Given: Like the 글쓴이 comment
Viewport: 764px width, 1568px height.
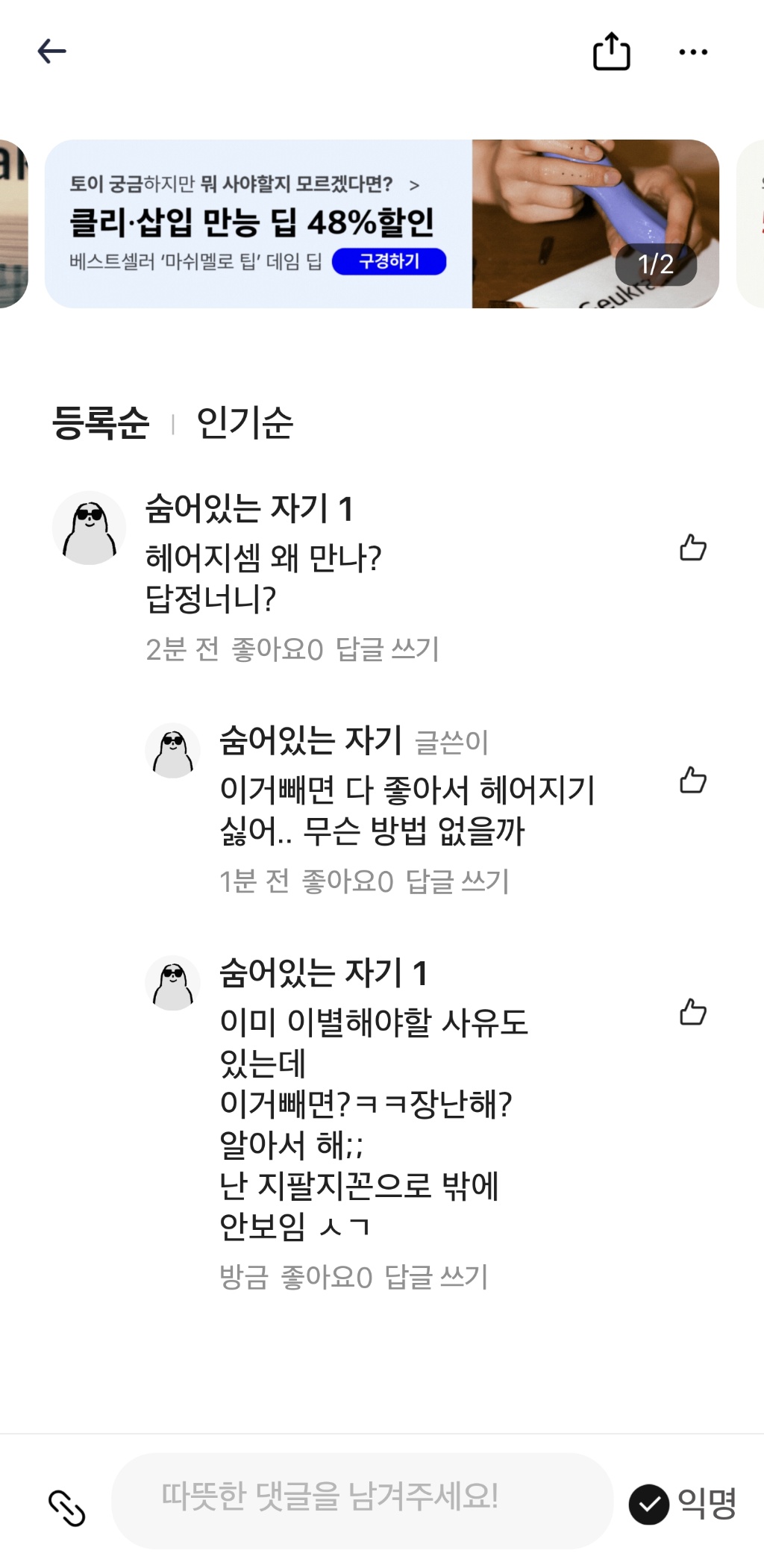Looking at the screenshot, I should click(x=692, y=780).
